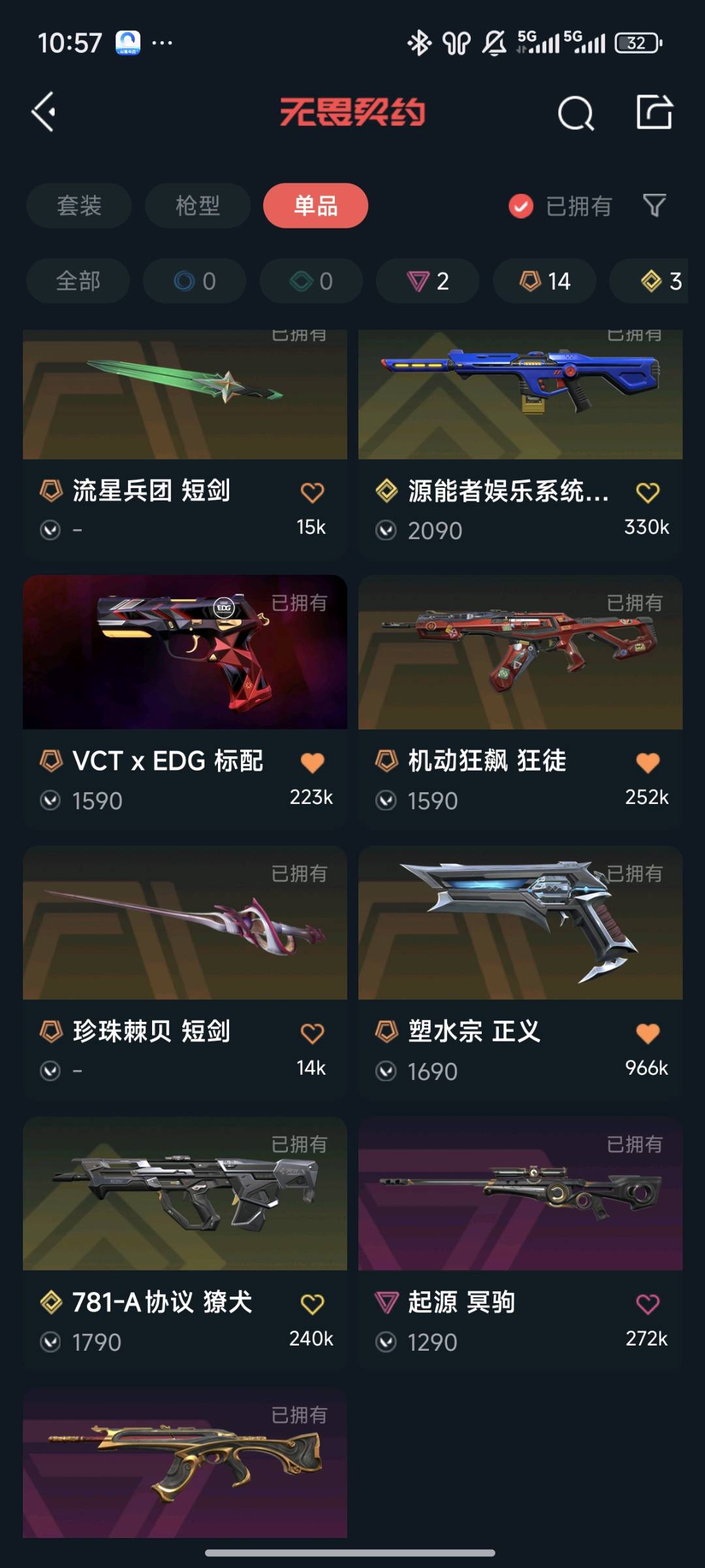Open the search icon in header
Image resolution: width=705 pixels, height=1568 pixels.
click(x=576, y=114)
